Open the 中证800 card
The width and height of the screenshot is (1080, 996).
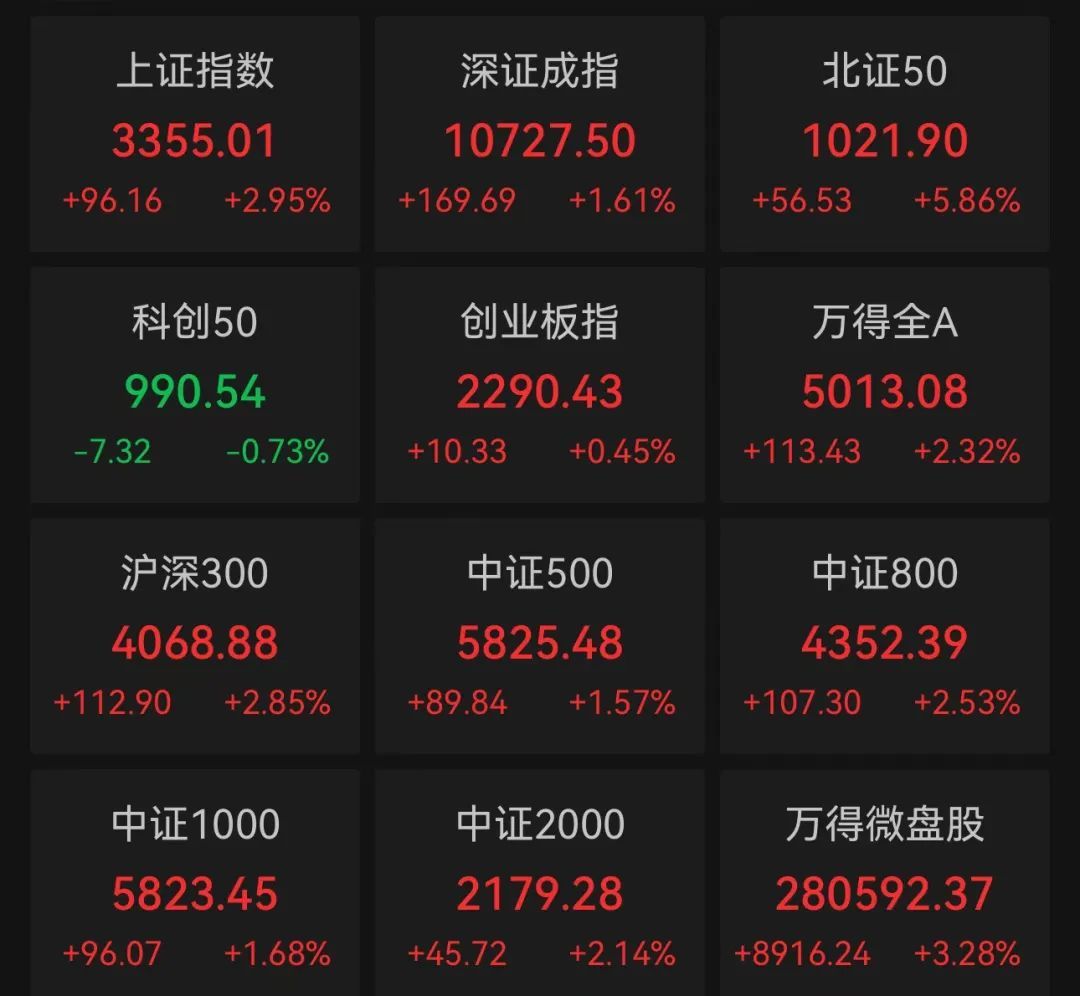point(885,636)
